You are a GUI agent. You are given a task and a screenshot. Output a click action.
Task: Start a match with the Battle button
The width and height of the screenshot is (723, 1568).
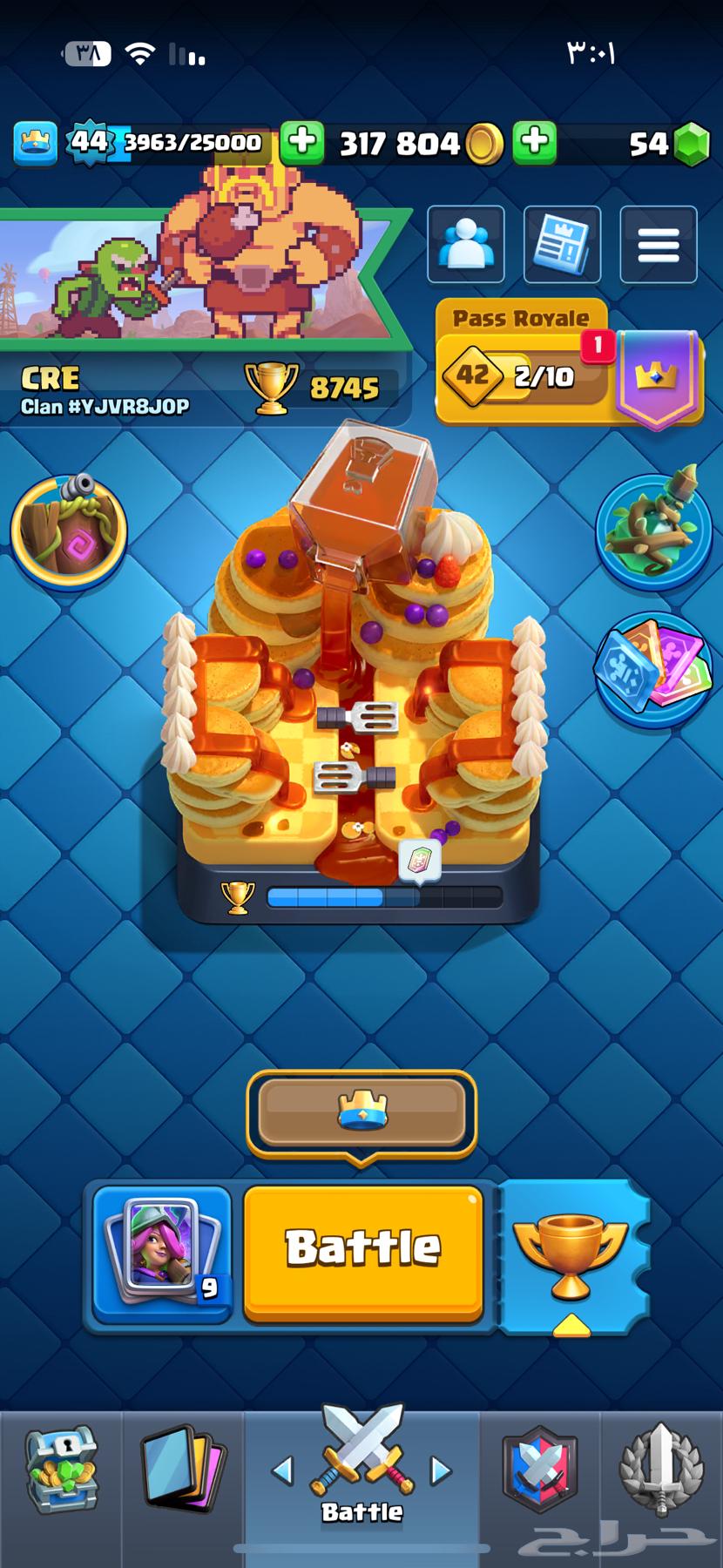[x=362, y=1251]
